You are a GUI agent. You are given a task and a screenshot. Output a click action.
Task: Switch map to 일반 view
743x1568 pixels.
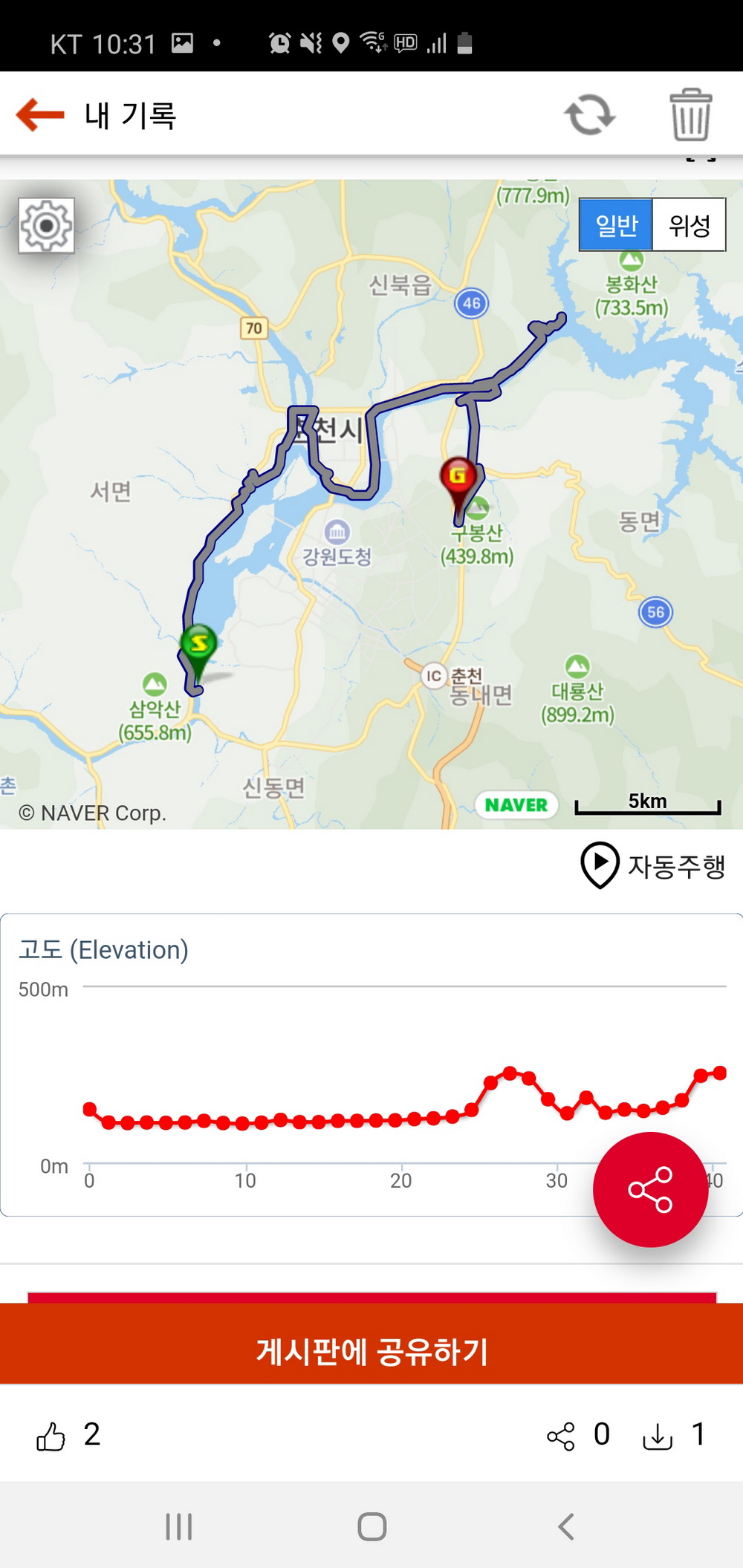pos(616,224)
